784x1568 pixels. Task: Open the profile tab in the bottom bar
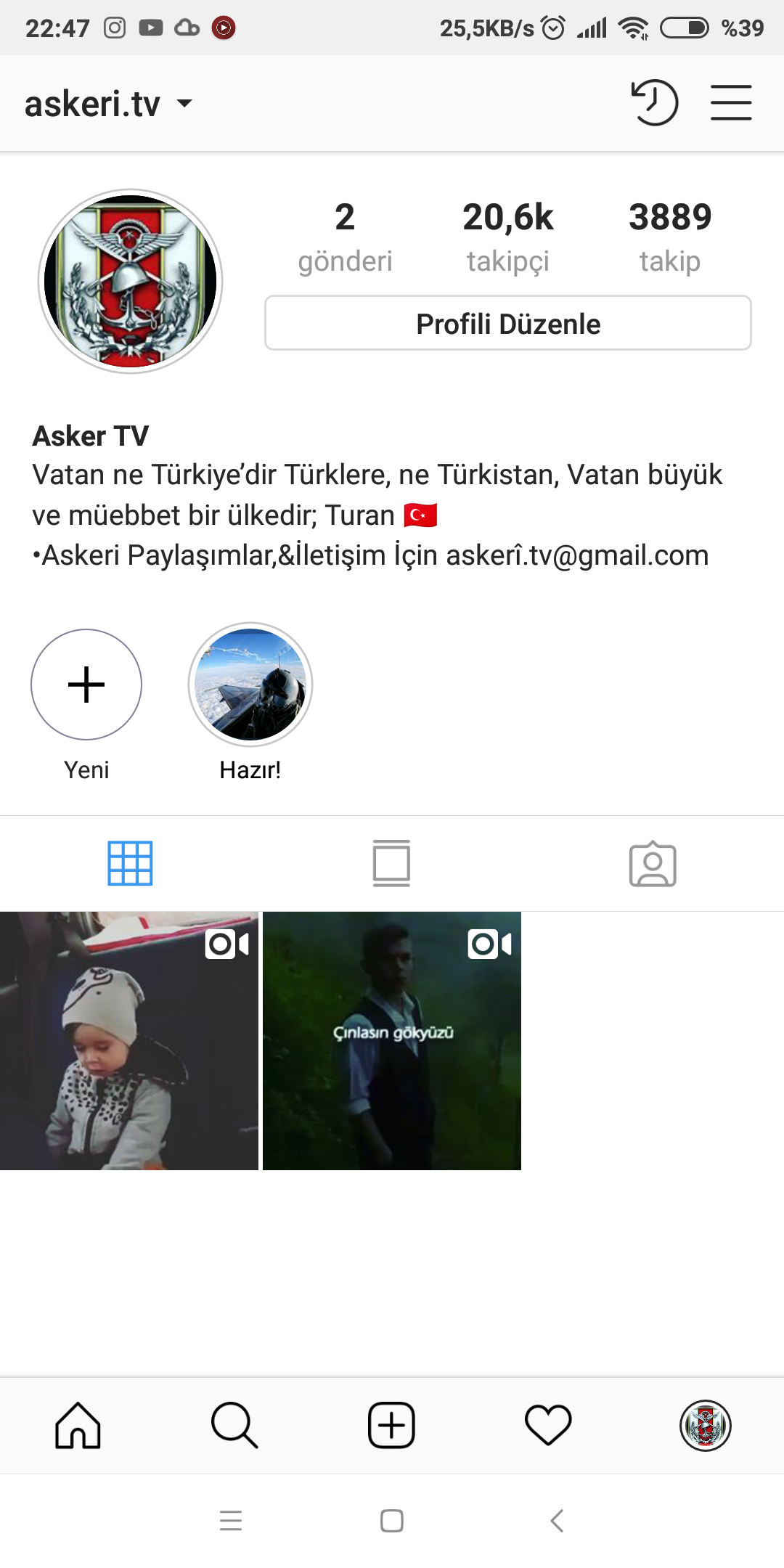pos(705,1426)
